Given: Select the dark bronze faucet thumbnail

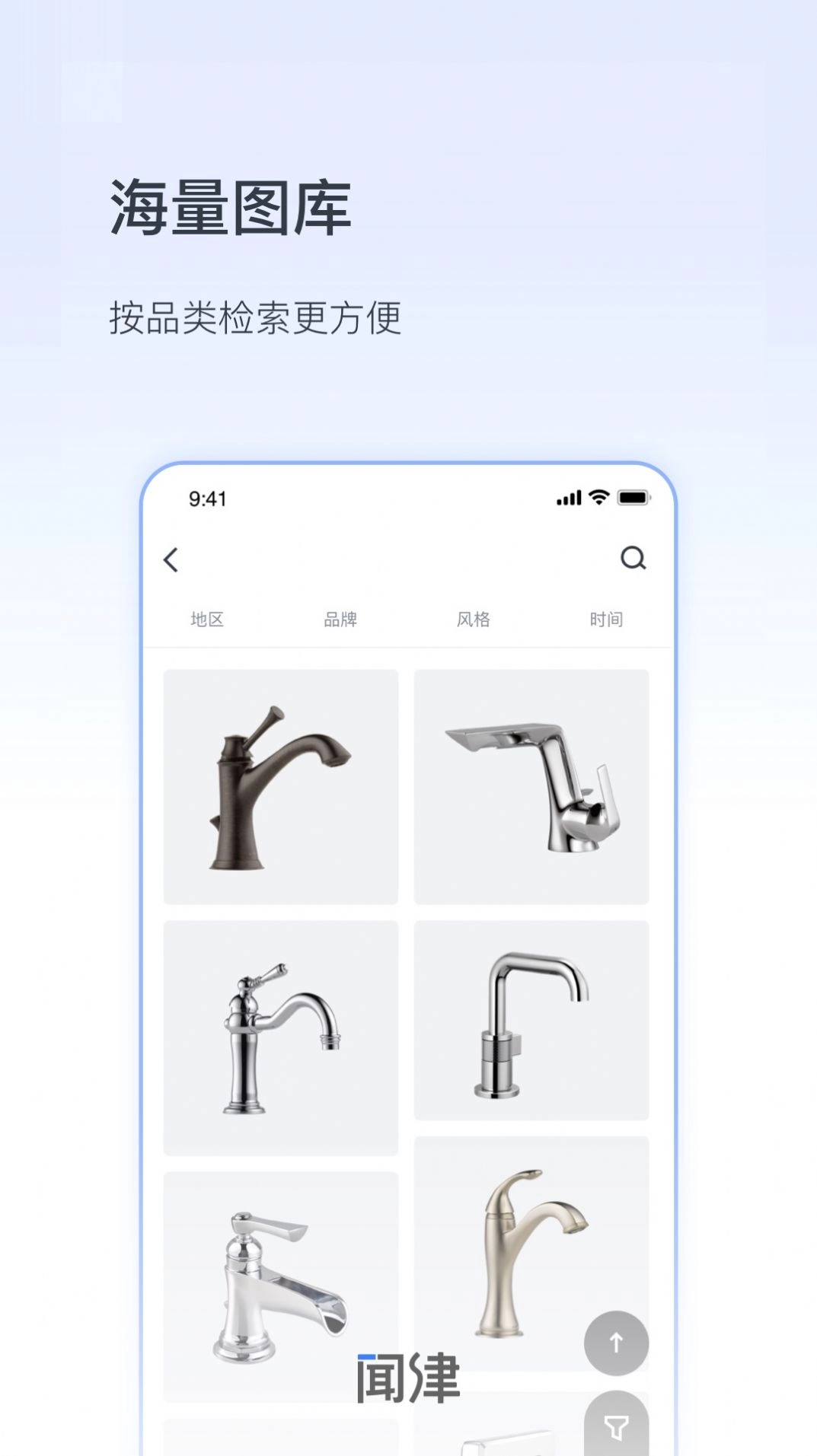Looking at the screenshot, I should tap(280, 788).
